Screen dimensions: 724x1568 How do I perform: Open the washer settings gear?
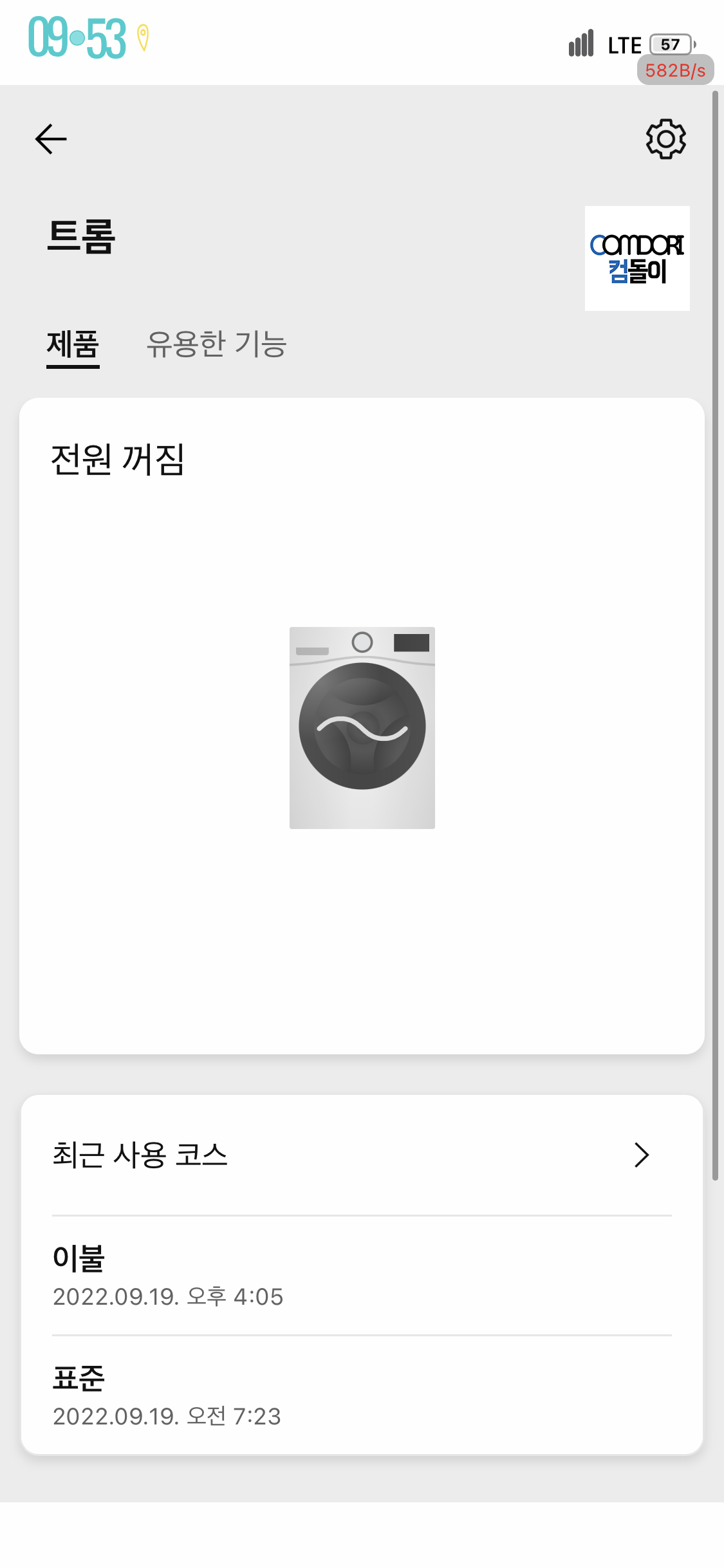click(664, 138)
